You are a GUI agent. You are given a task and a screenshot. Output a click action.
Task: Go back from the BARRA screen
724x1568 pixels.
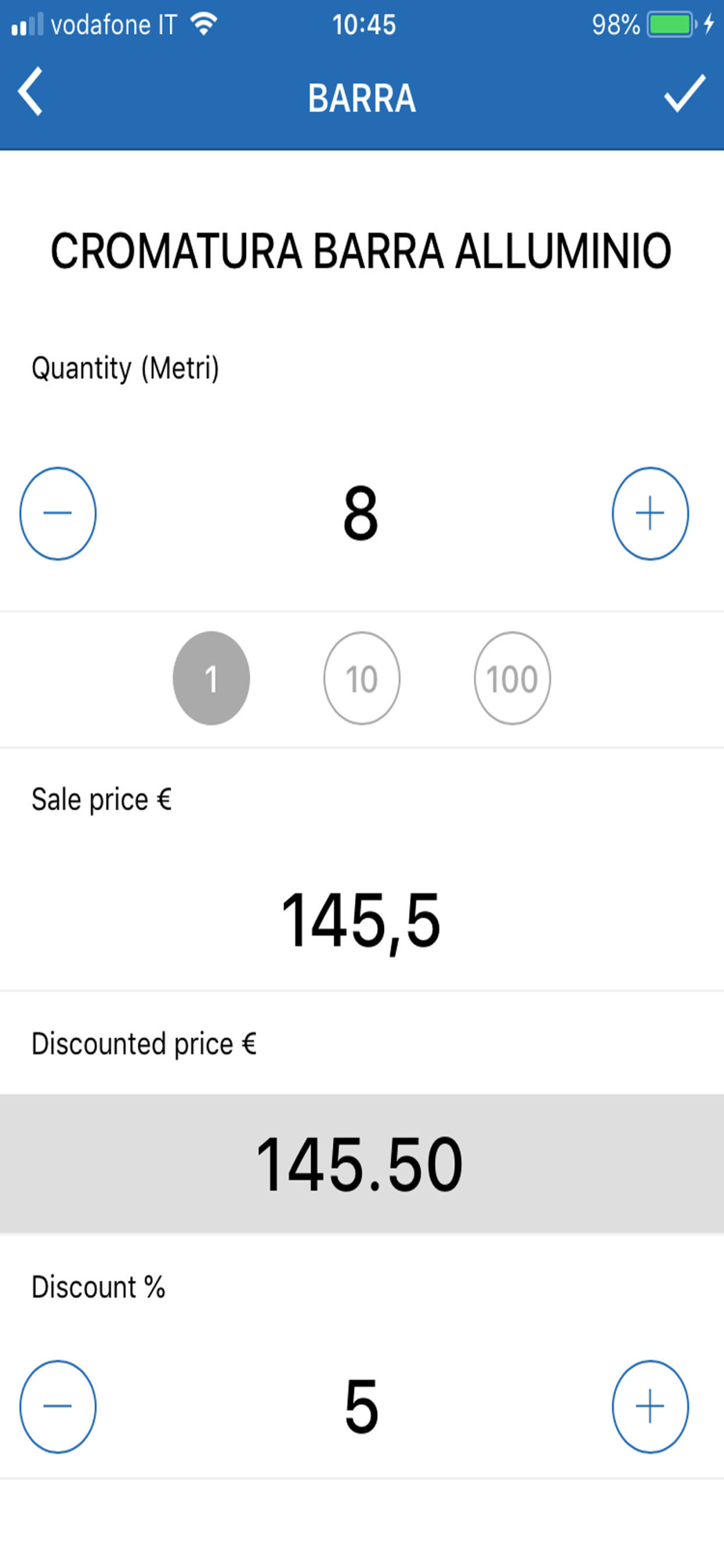point(31,93)
